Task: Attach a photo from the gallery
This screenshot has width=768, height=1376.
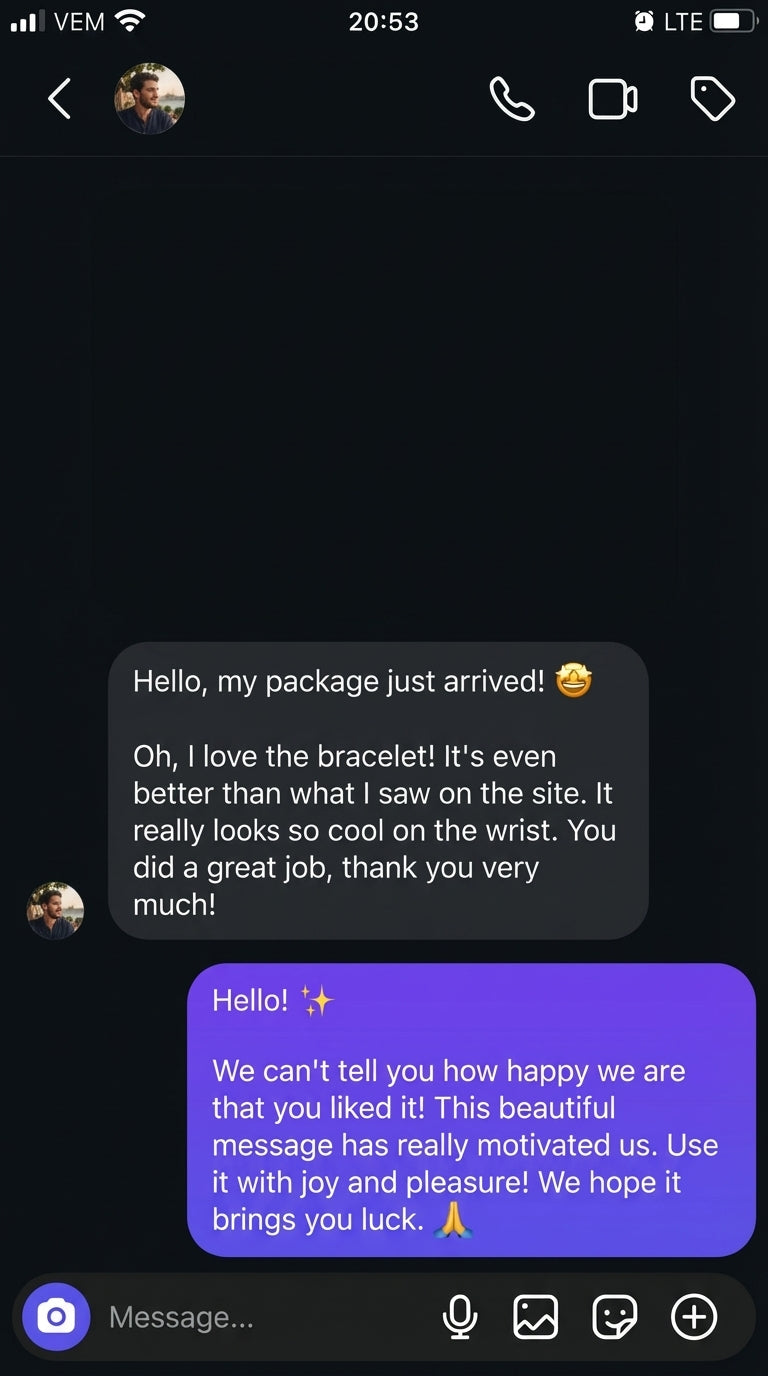Action: [536, 1317]
